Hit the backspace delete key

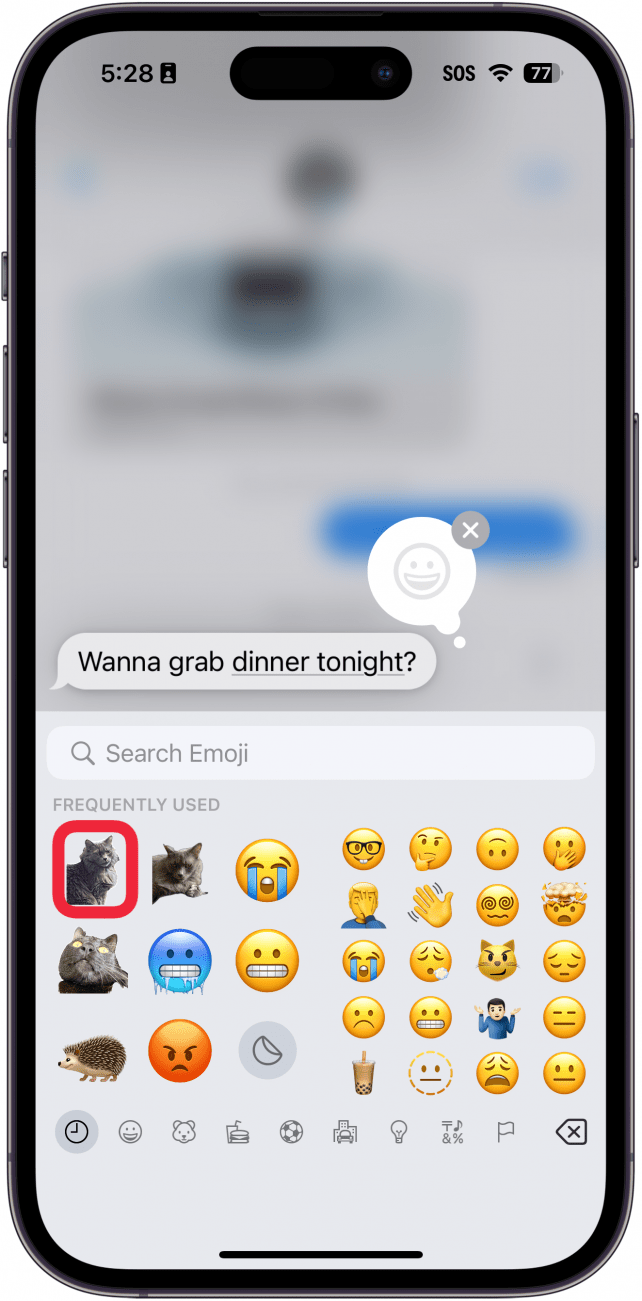[570, 1132]
